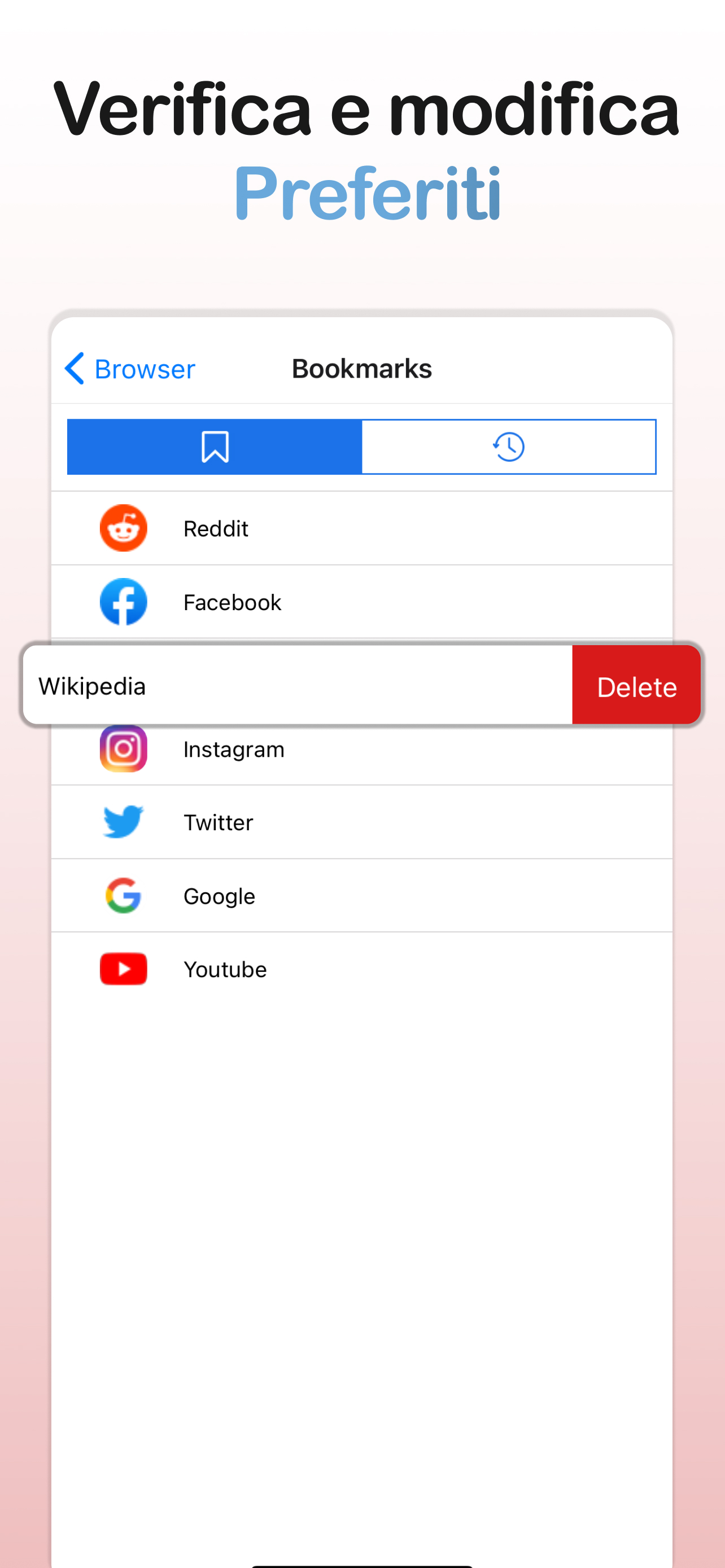Click the history clock icon
This screenshot has width=725, height=1568.
tap(508, 446)
